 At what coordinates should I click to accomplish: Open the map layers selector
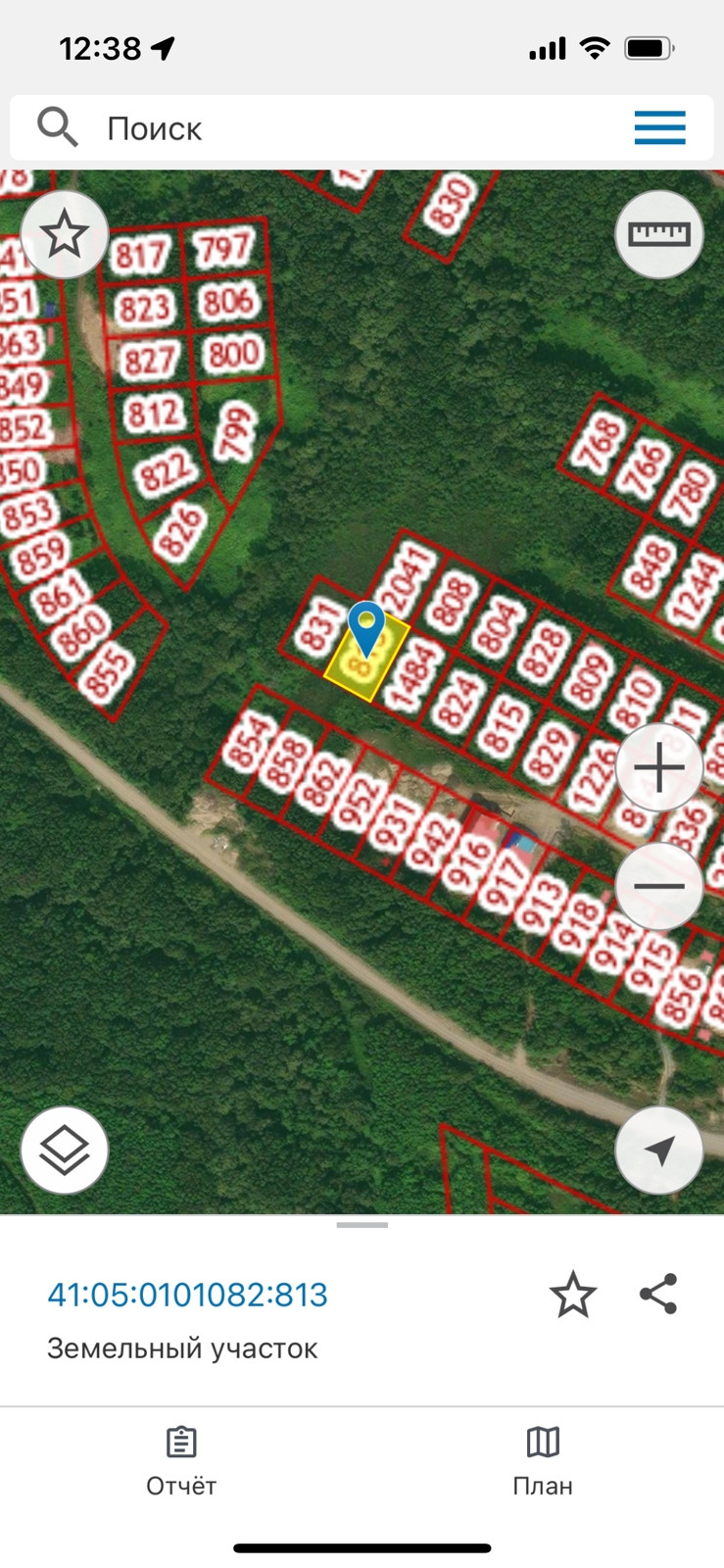[x=65, y=1150]
